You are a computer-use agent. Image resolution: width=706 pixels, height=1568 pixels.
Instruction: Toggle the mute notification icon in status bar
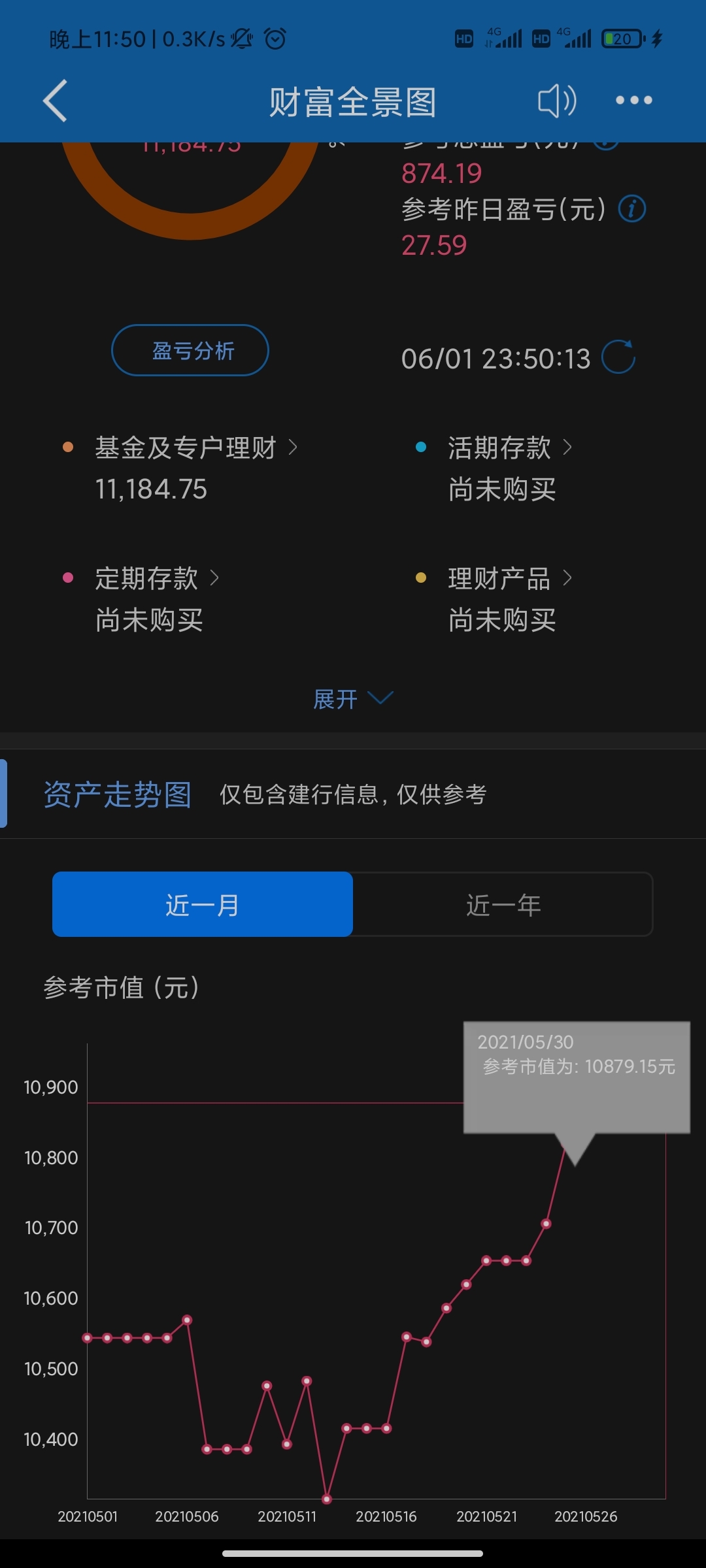pos(242,39)
